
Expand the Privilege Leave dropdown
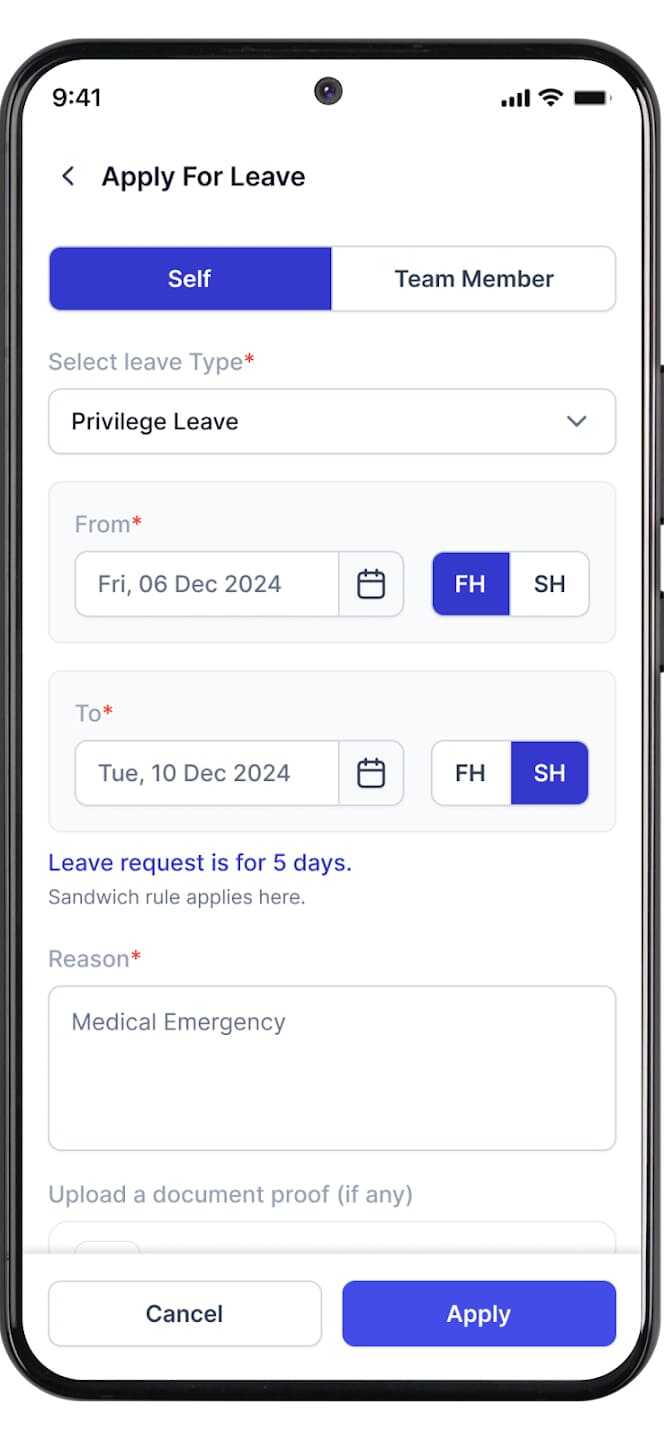(x=332, y=421)
